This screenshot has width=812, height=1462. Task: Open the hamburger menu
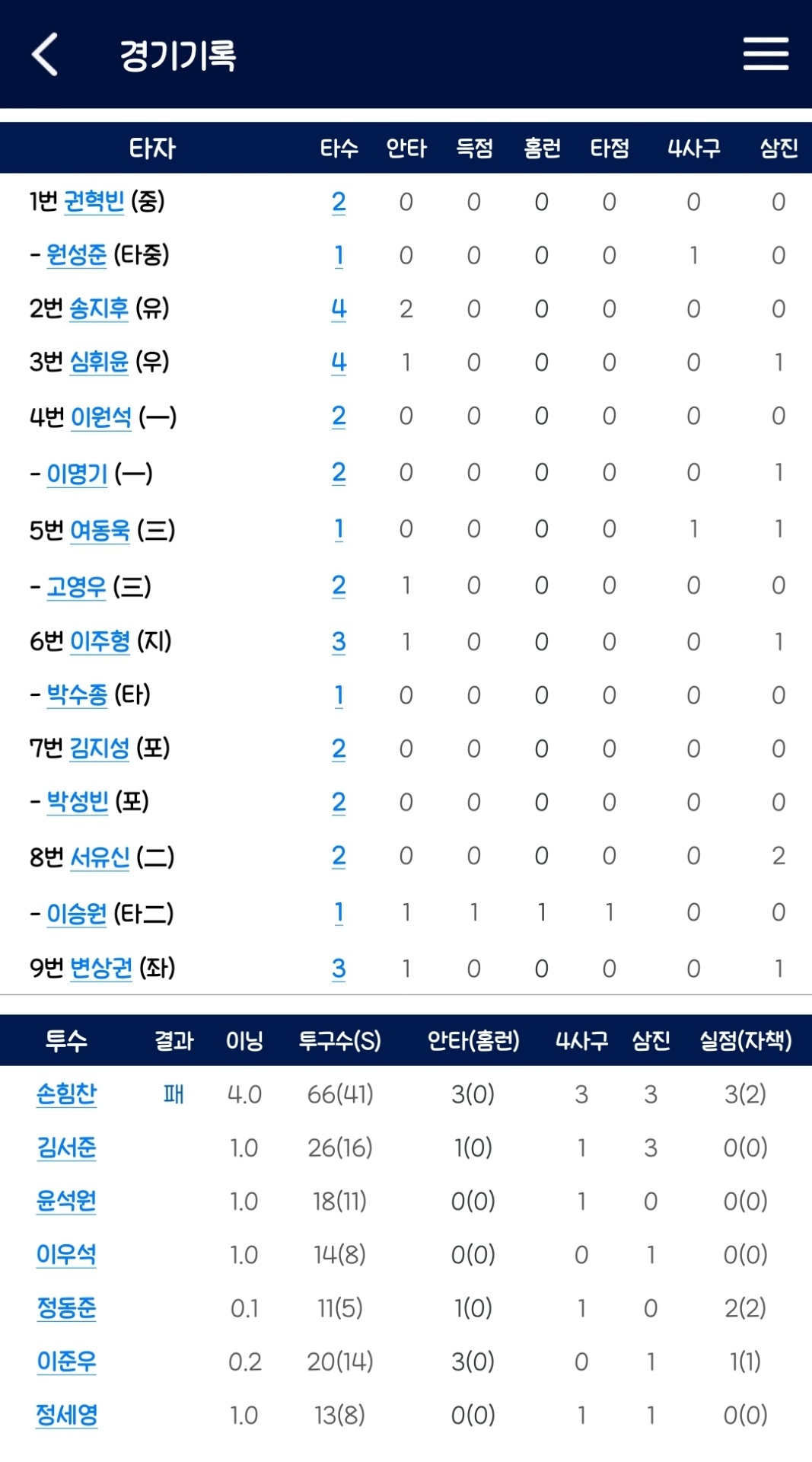pos(765,54)
